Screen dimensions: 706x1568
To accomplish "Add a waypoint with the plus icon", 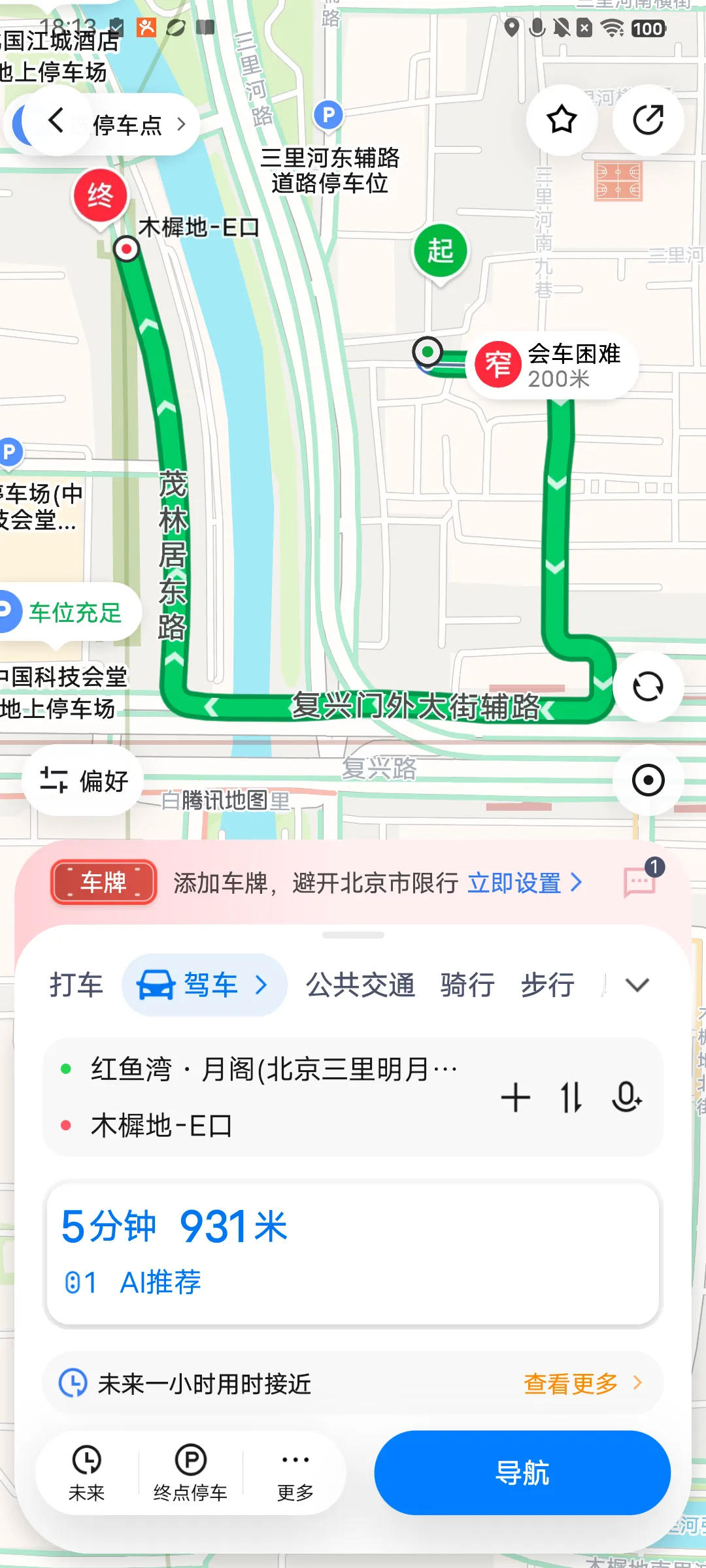I will (x=515, y=1097).
